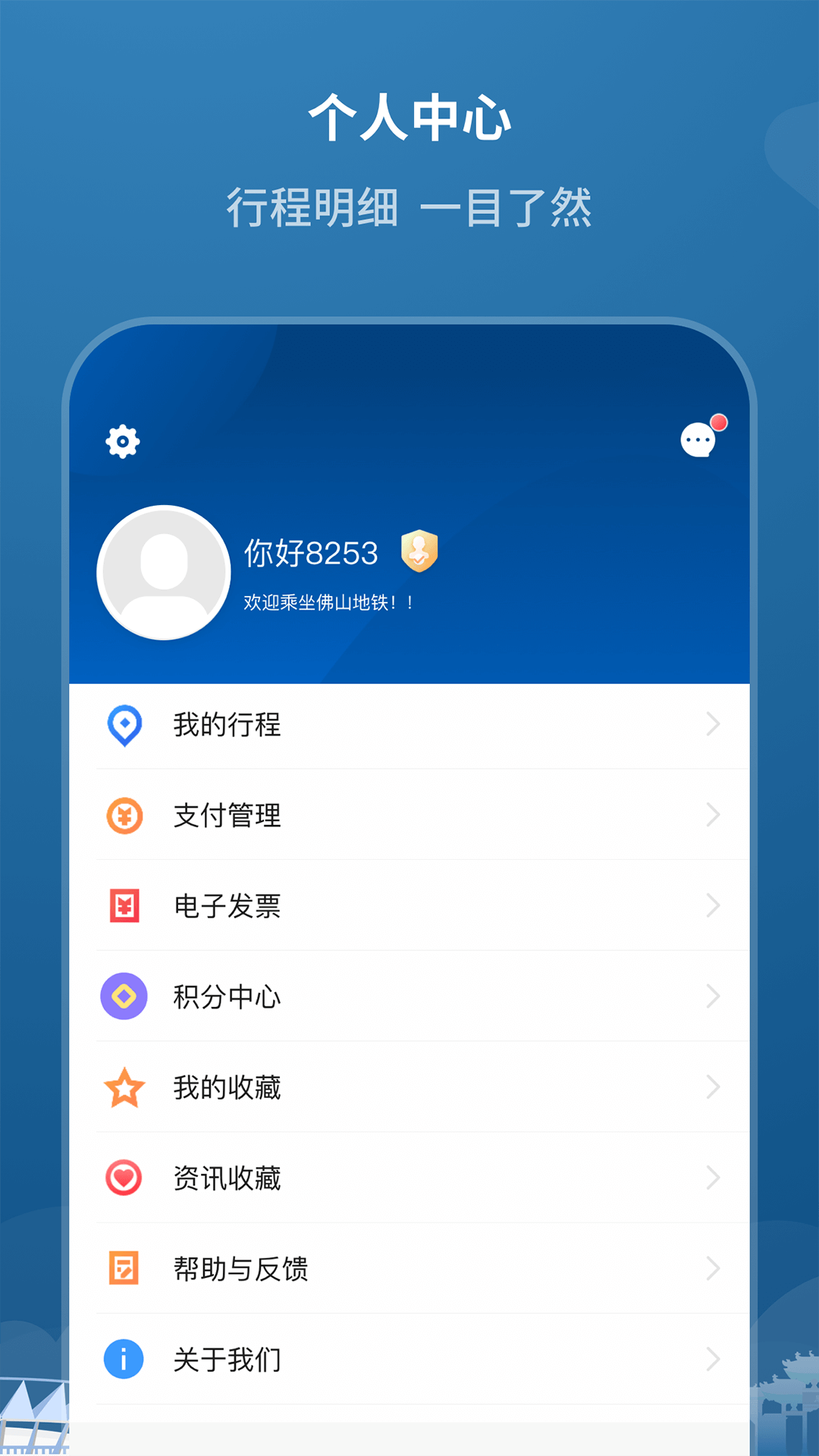This screenshot has width=819, height=1456.
Task: Expand the 关于我们 row chevron
Action: (x=711, y=1359)
